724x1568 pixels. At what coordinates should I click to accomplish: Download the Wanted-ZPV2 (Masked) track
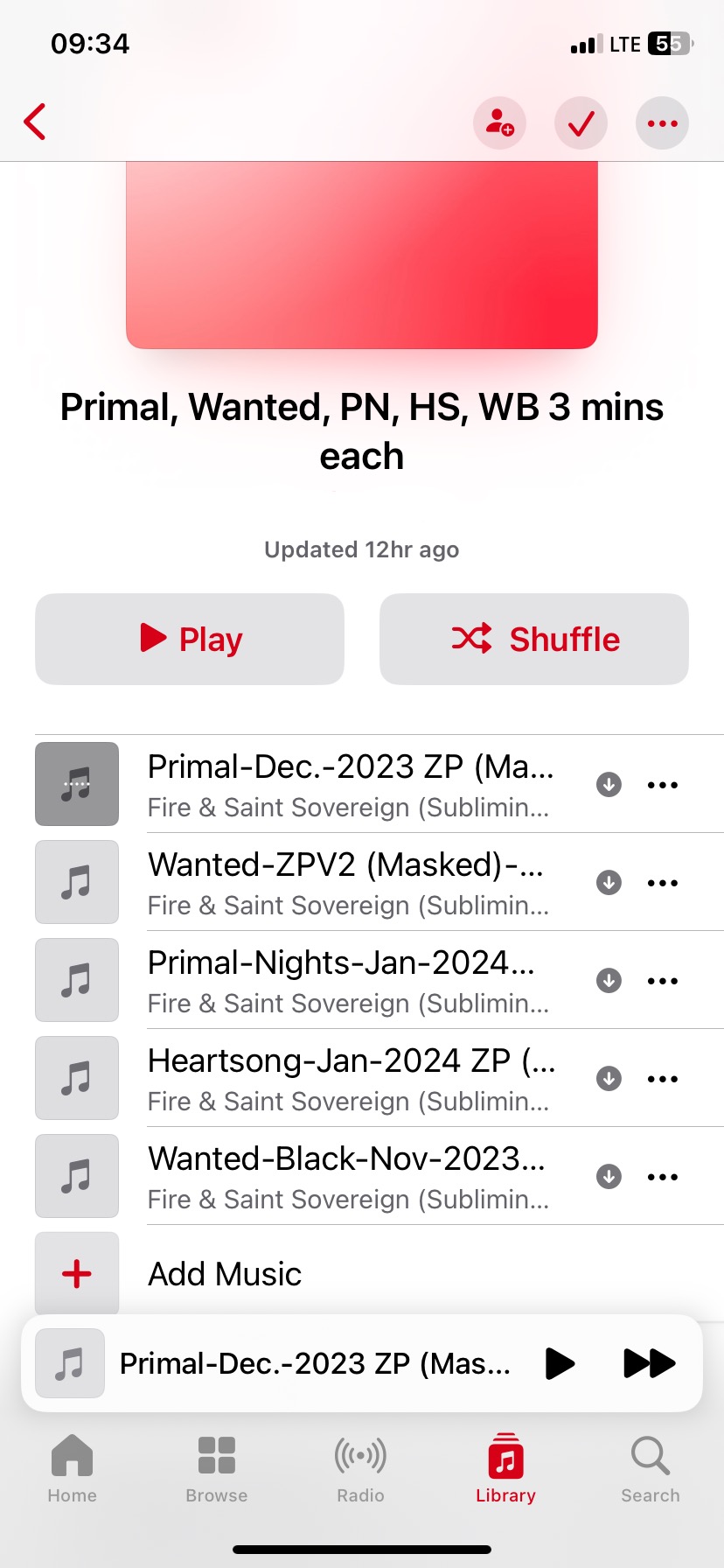pos(609,883)
